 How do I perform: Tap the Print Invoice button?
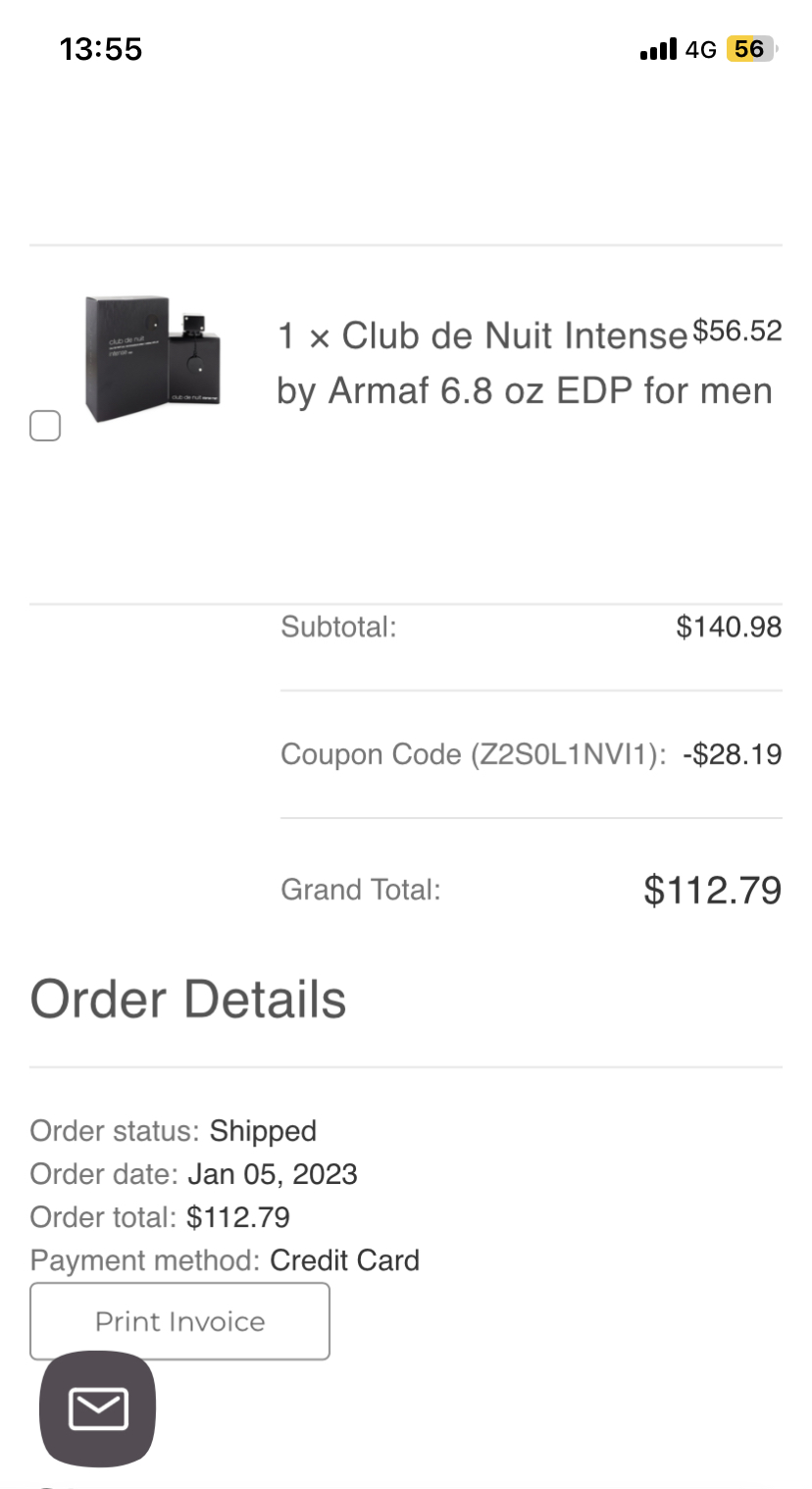click(x=179, y=1321)
